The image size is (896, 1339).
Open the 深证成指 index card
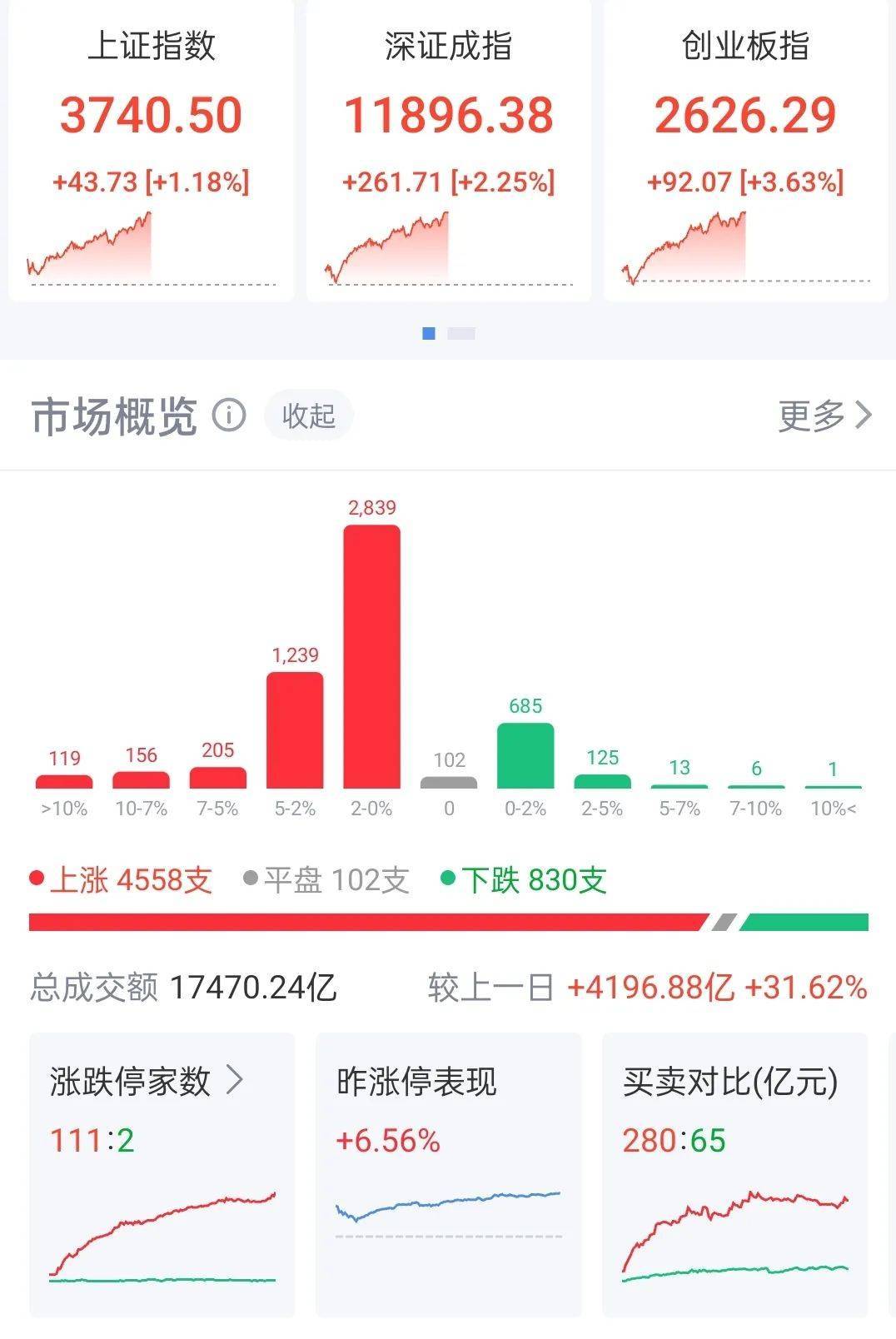(448, 150)
